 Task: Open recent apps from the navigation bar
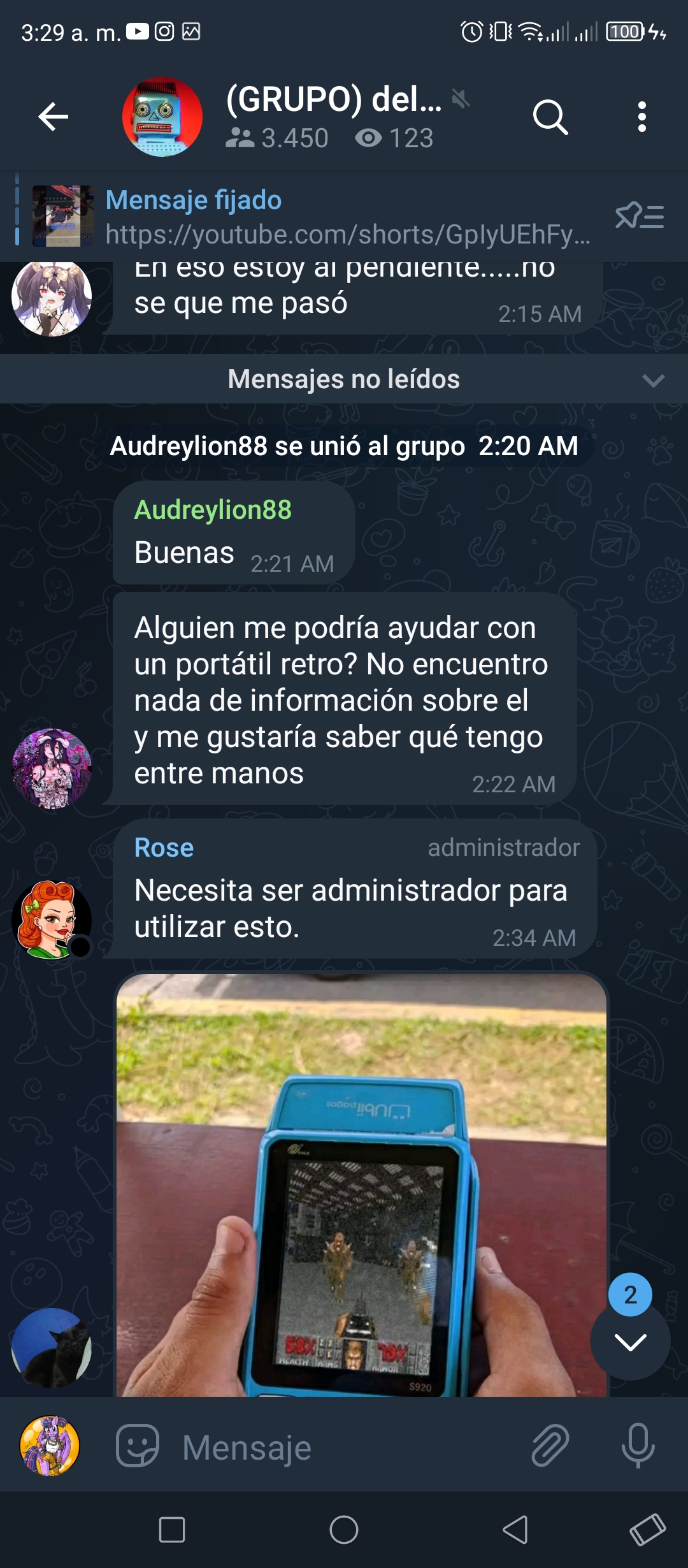(172, 1530)
